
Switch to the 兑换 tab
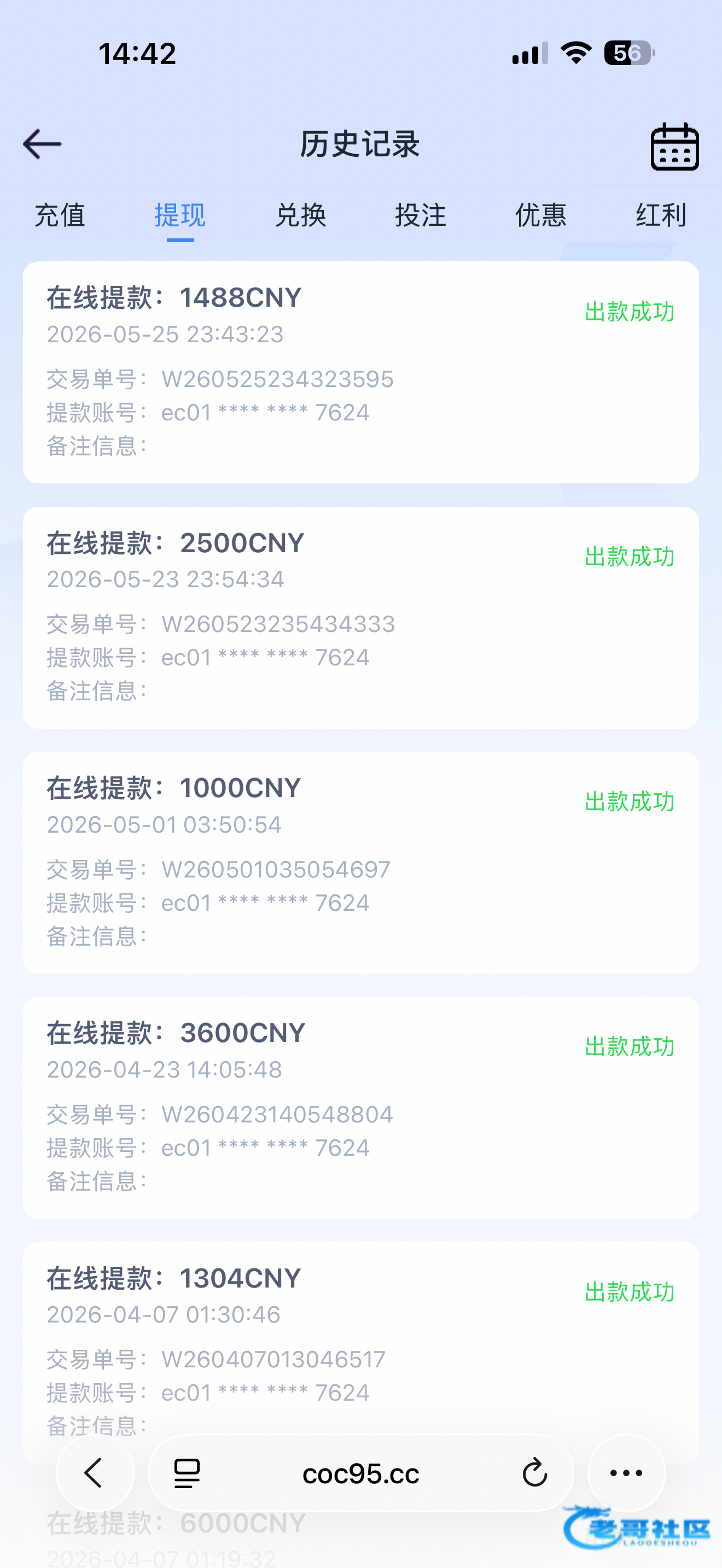[x=300, y=215]
